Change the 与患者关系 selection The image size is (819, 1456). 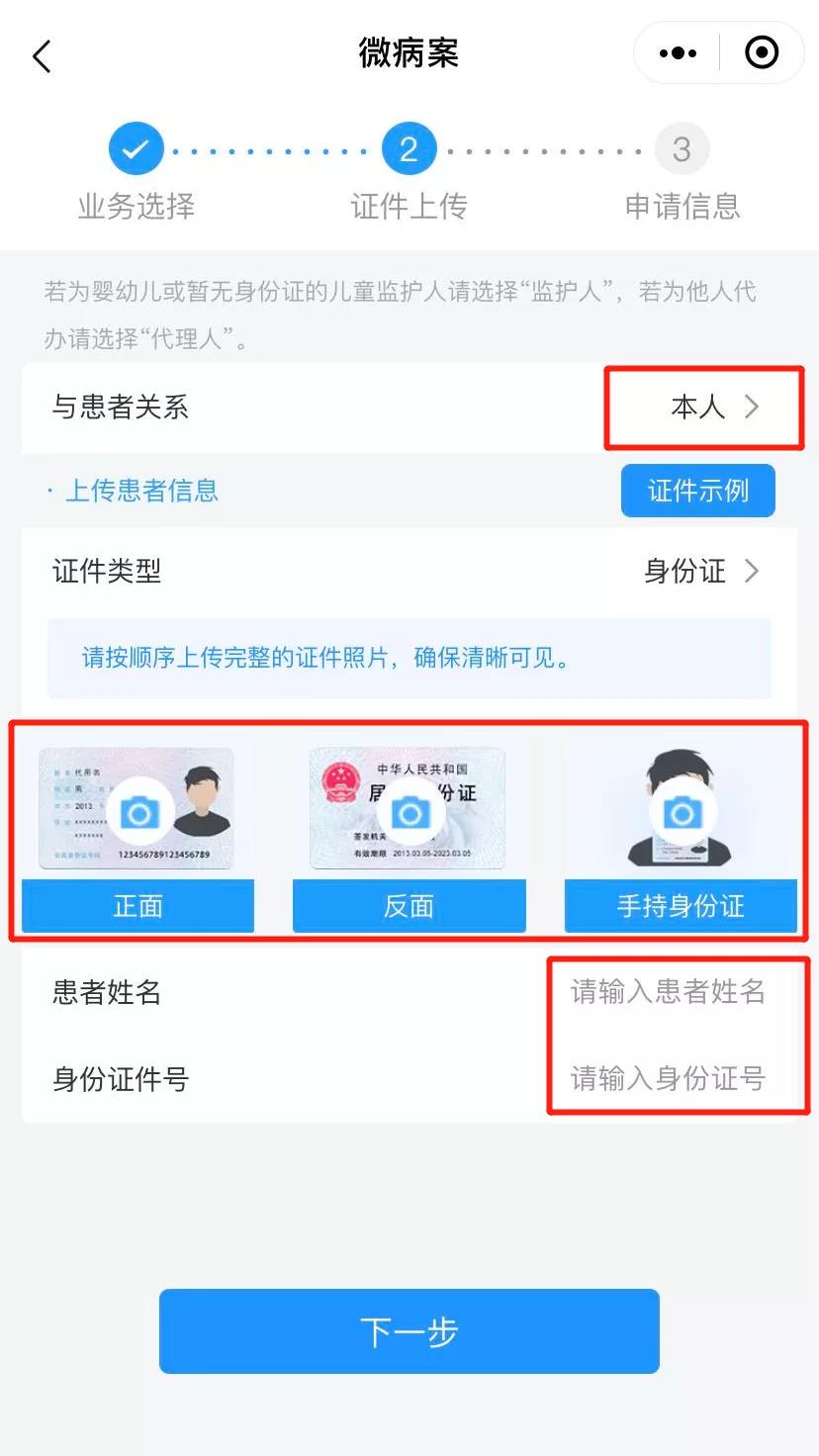712,408
